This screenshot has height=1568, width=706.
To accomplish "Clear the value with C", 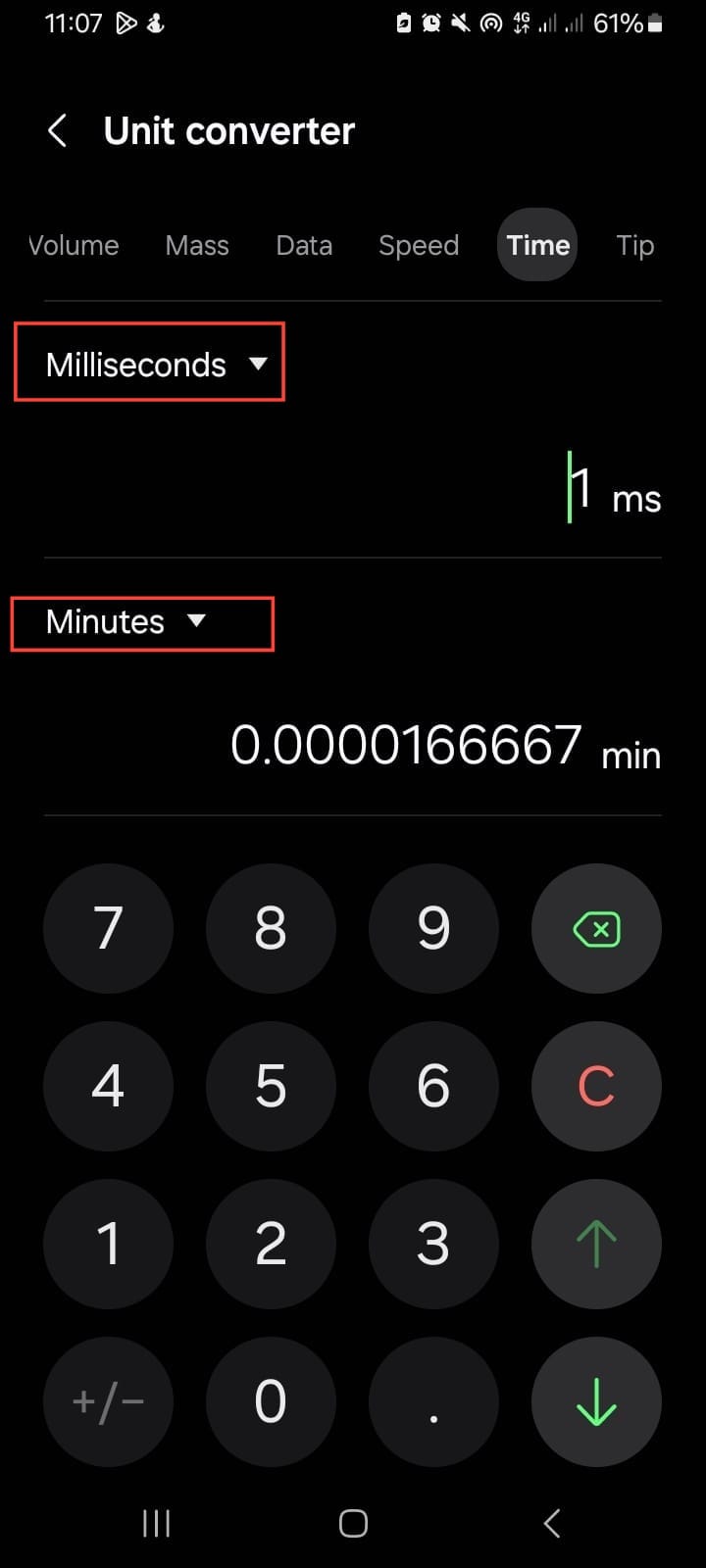I will click(x=596, y=1086).
